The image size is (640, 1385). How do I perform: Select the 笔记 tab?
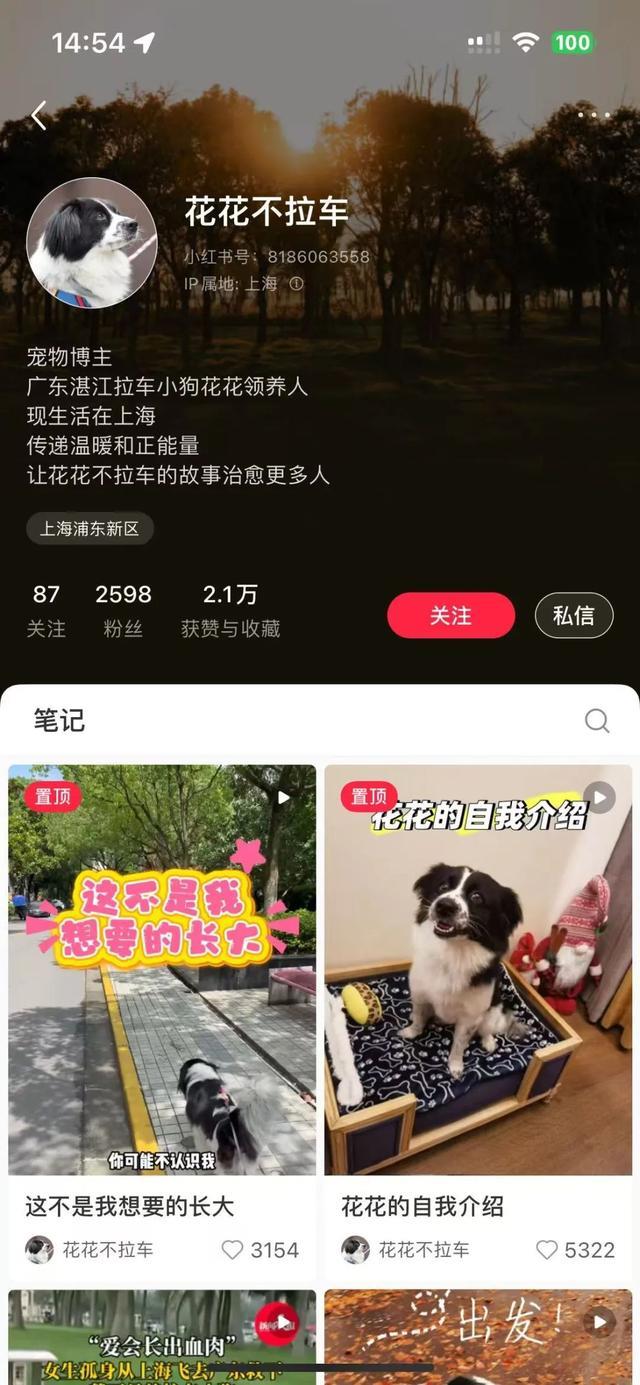coord(59,720)
